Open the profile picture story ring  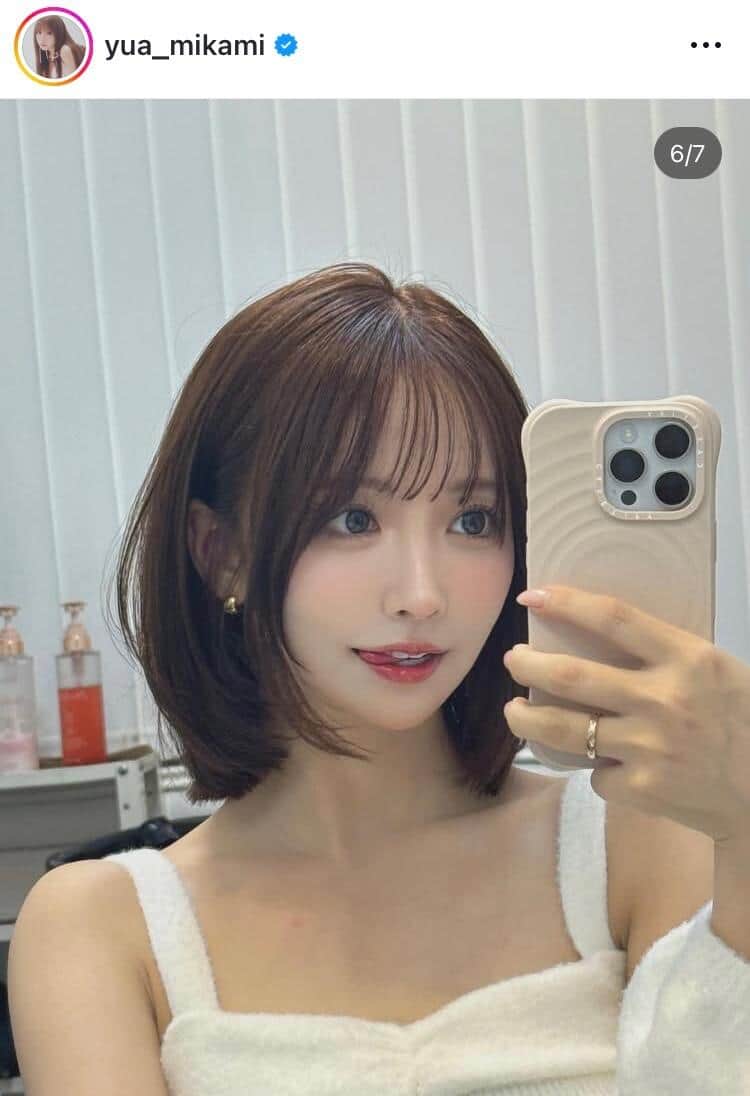pos(53,46)
